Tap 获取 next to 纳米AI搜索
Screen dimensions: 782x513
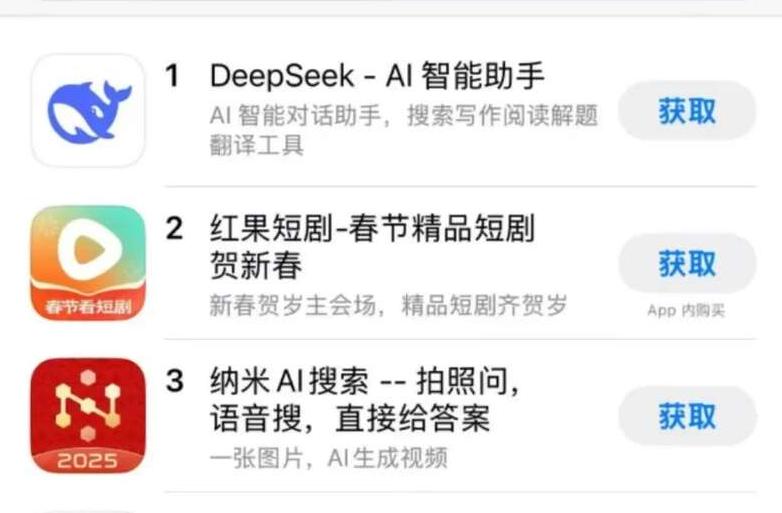[686, 415]
